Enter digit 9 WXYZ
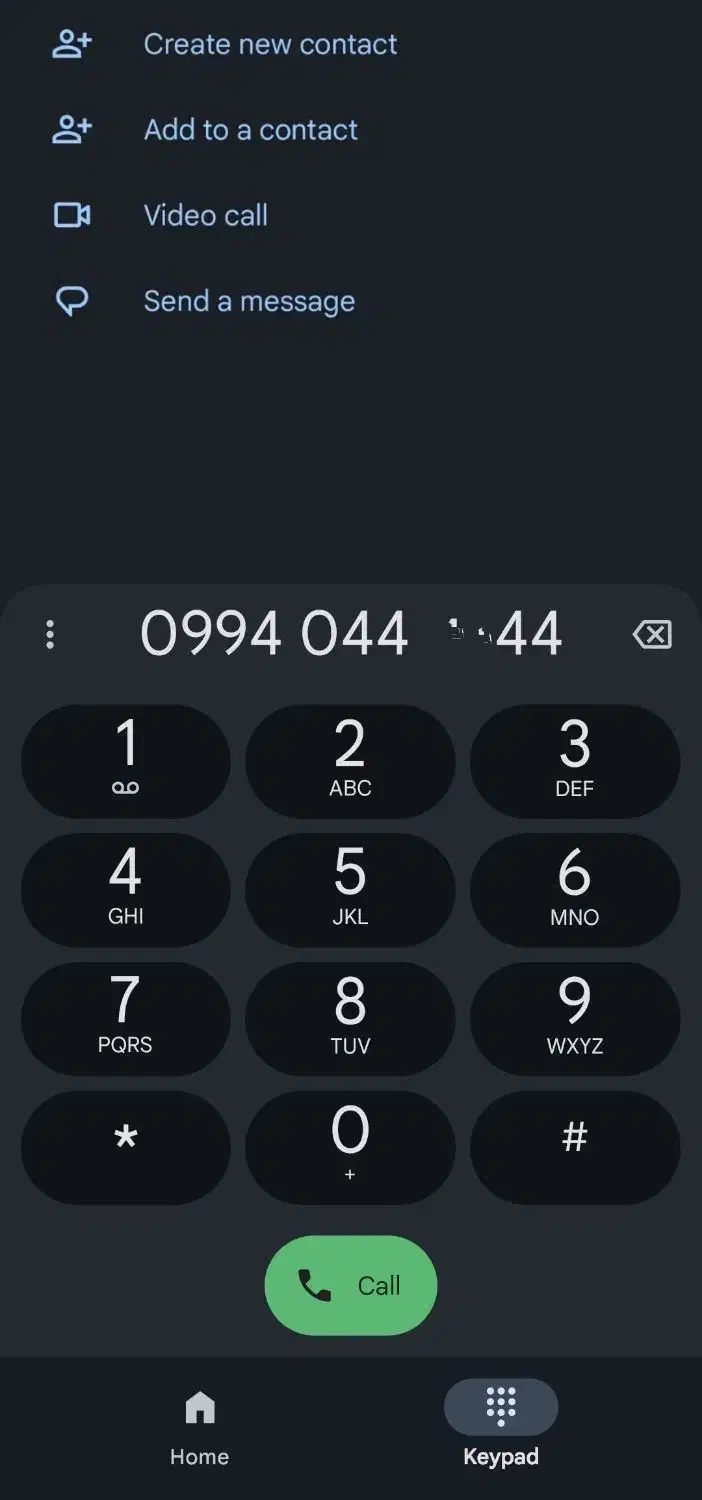702x1500 pixels. coord(575,1019)
